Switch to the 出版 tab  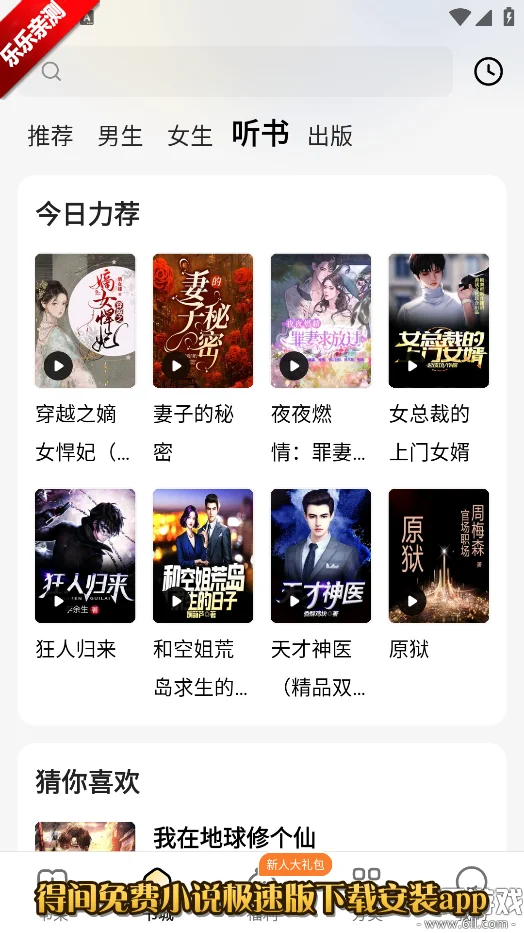[x=330, y=136]
